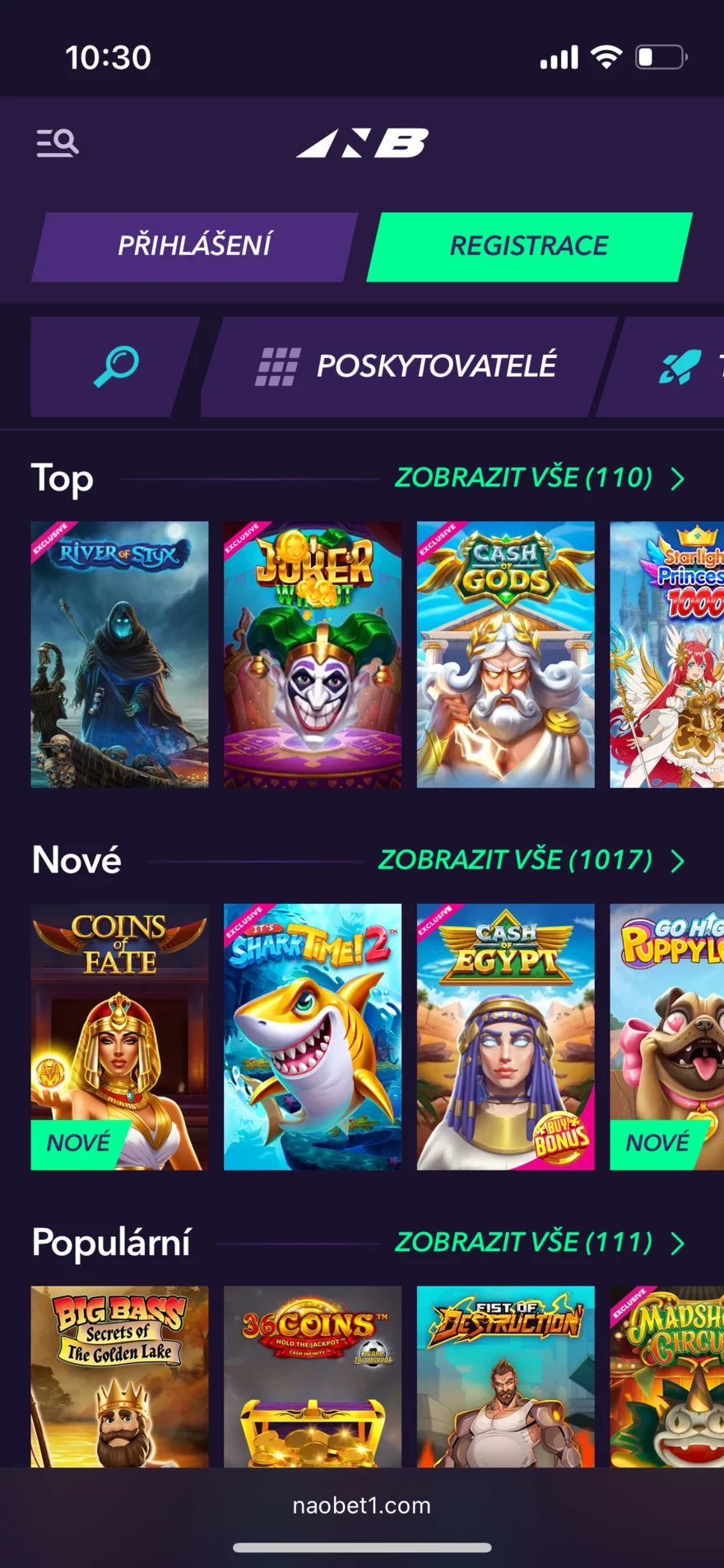Open River of Styx game
724x1568 pixels.
point(119,654)
